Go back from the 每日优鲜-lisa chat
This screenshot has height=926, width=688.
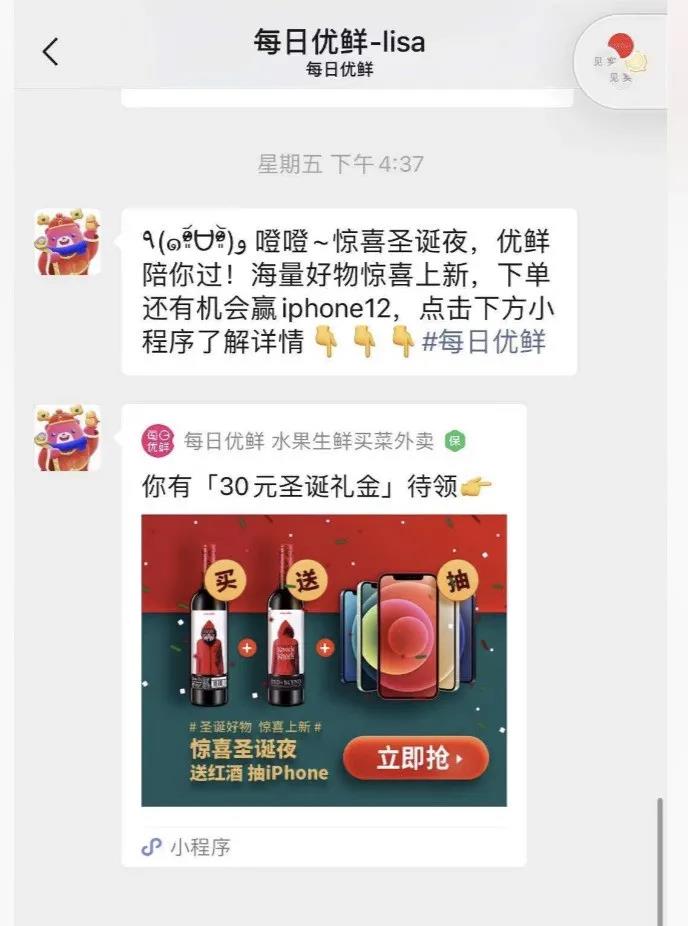(x=51, y=53)
